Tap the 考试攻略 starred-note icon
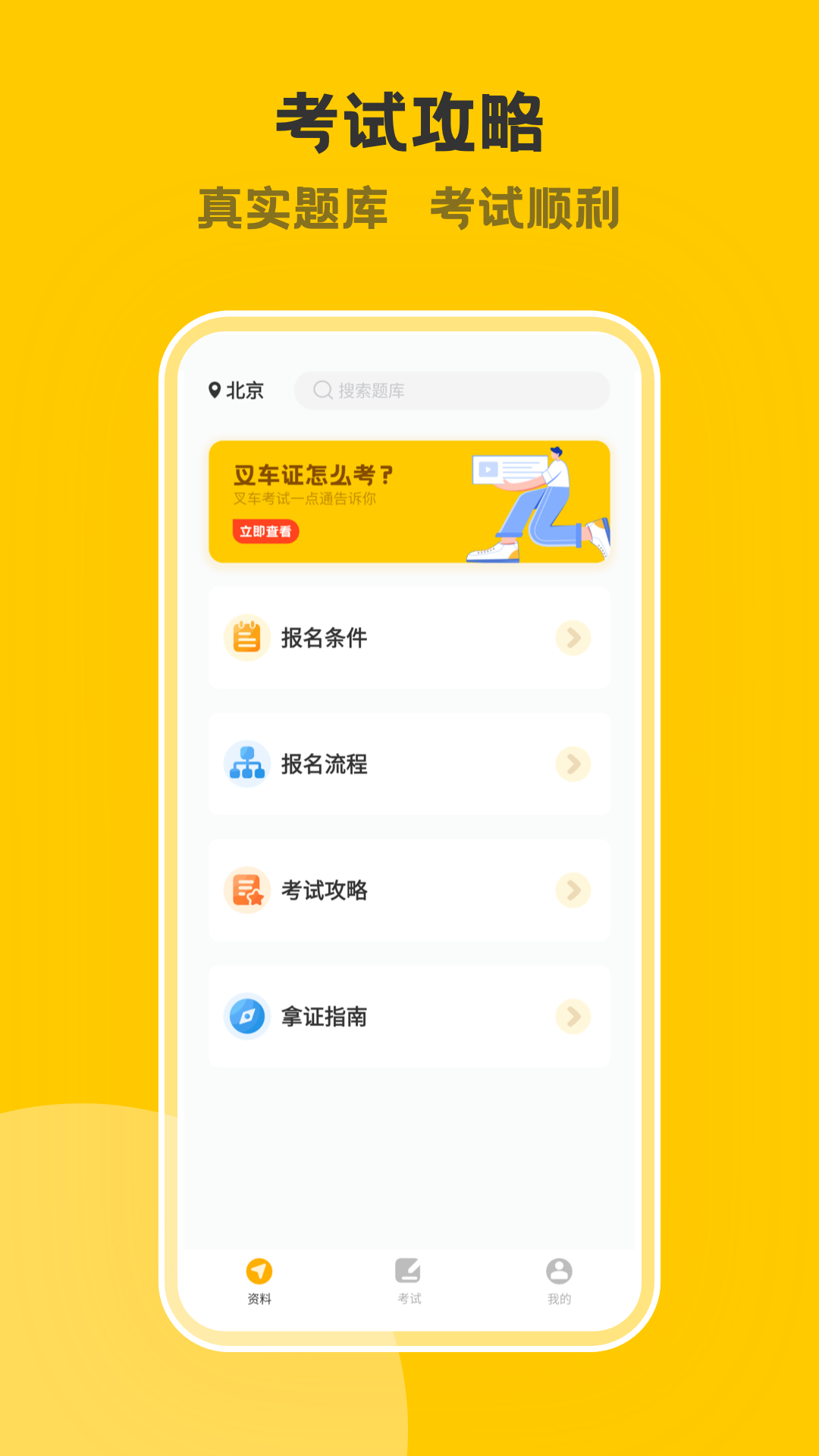819x1456 pixels. [247, 892]
